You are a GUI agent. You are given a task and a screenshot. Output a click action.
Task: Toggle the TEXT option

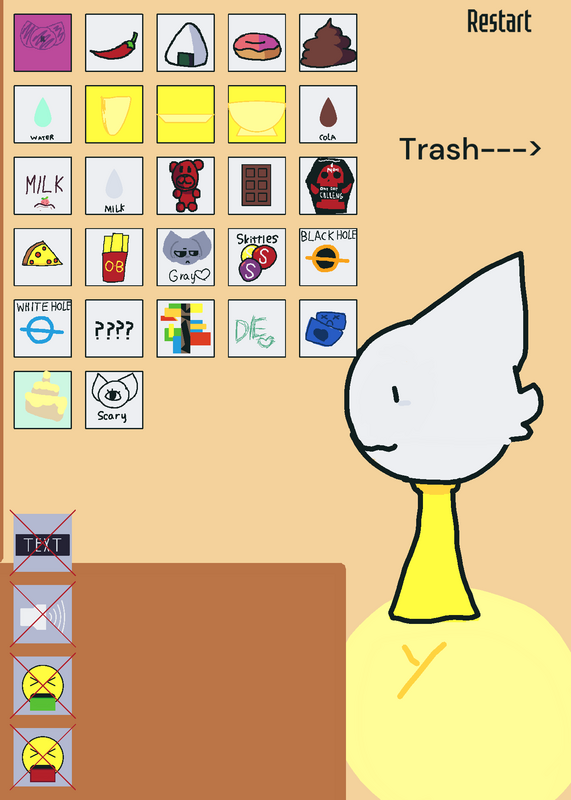click(x=43, y=543)
